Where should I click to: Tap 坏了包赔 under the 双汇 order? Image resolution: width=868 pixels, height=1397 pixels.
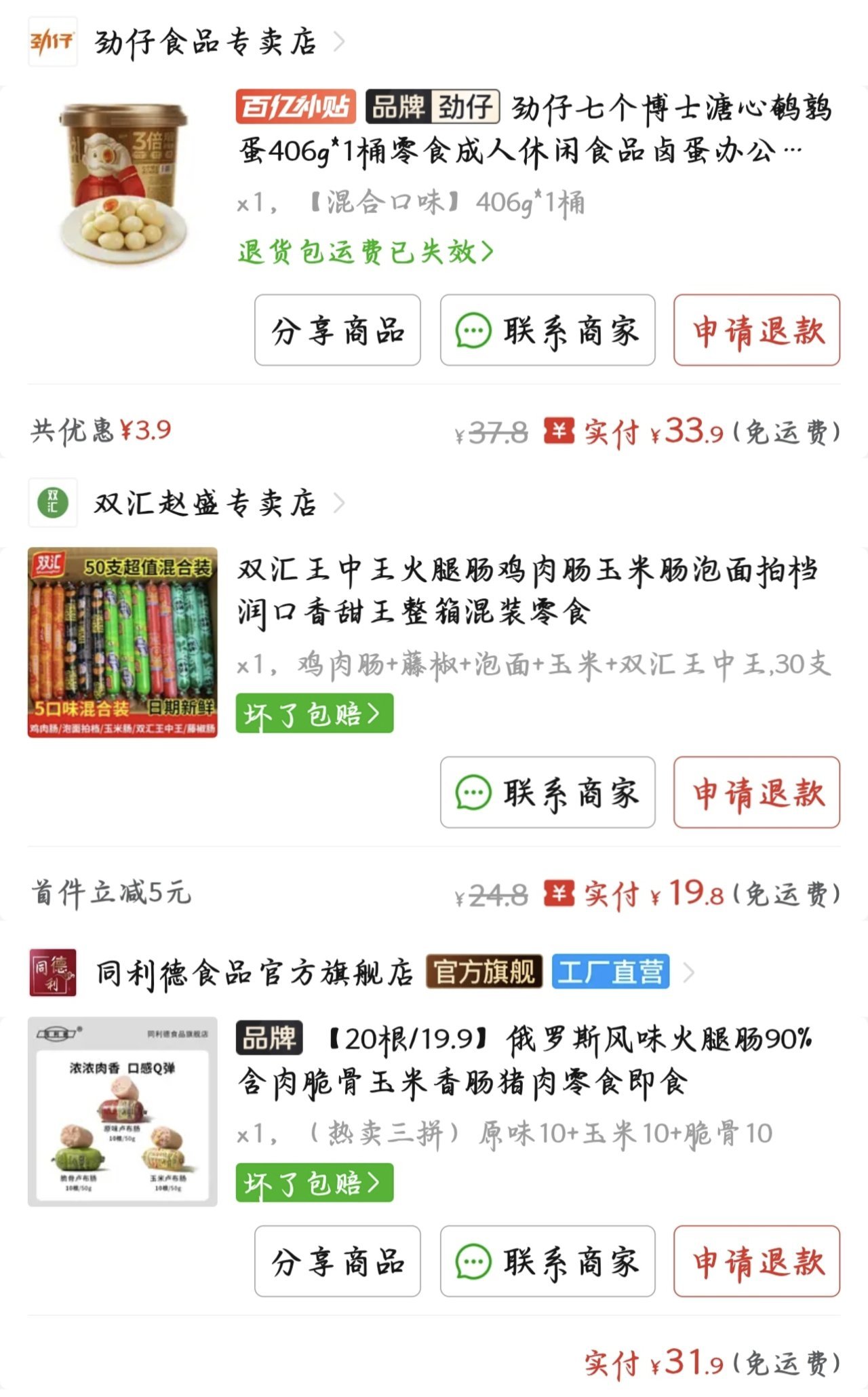(314, 713)
